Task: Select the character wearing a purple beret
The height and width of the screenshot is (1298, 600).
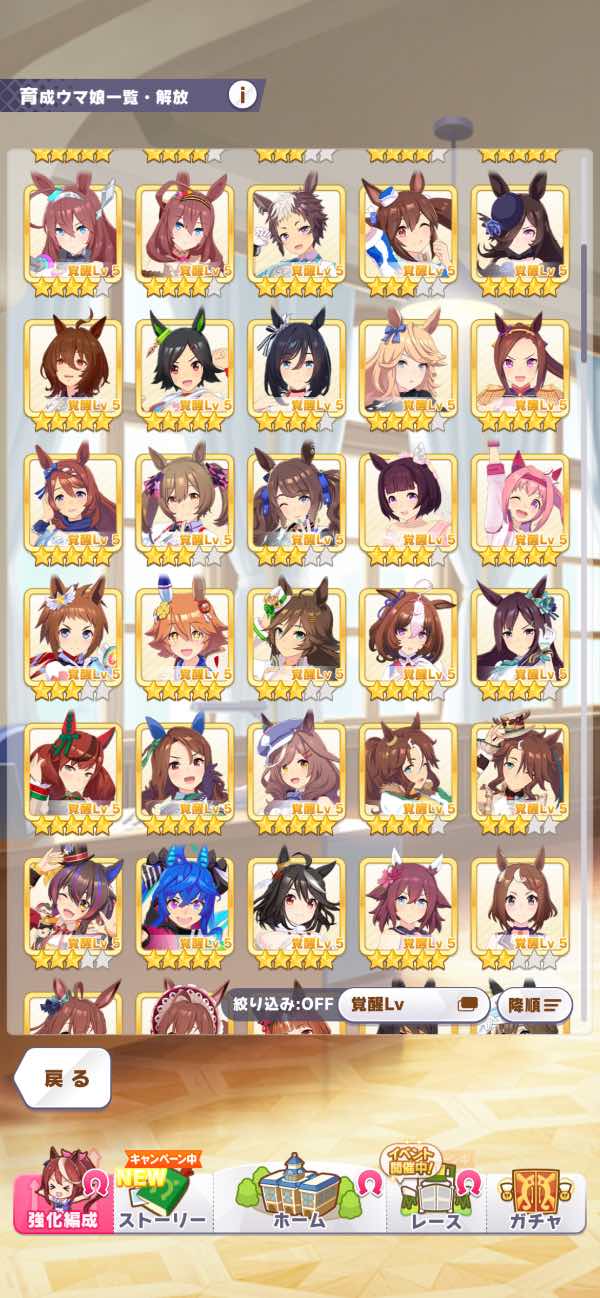Action: [x=296, y=772]
